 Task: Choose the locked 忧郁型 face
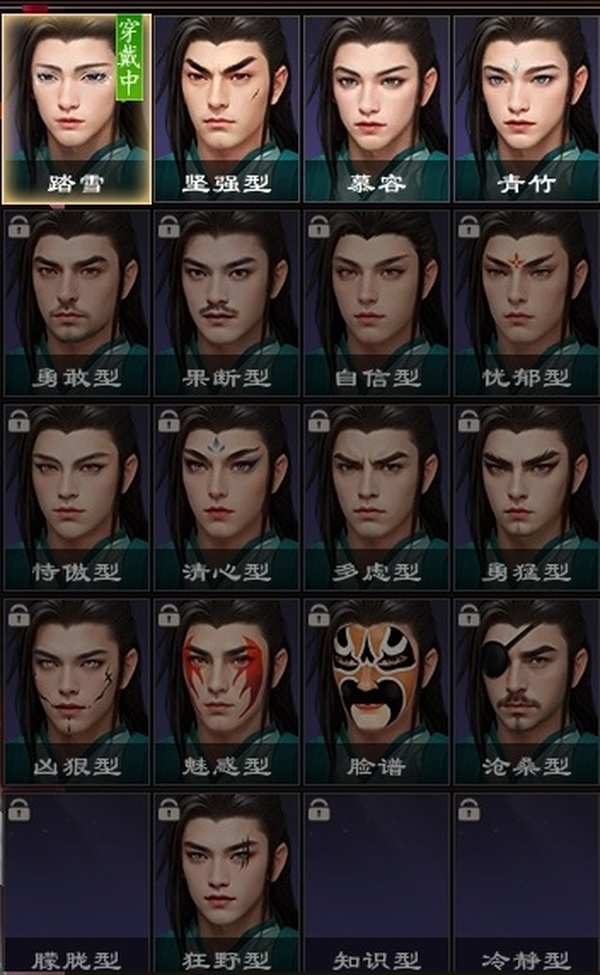(527, 302)
